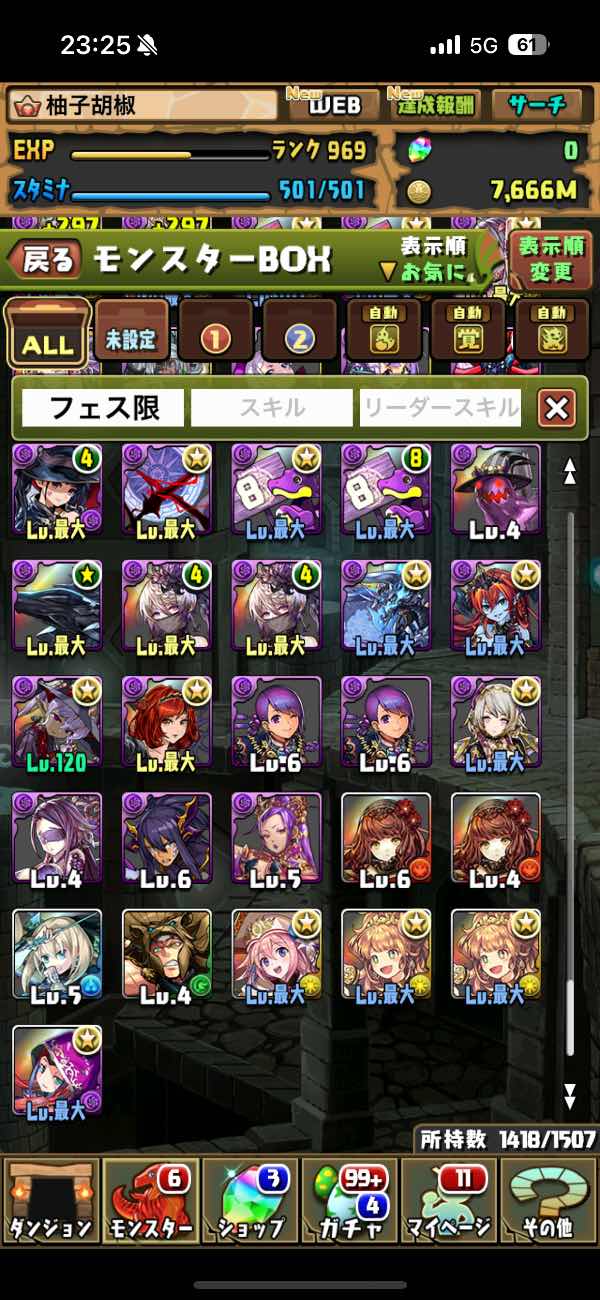Switch to the 未設定 tab

(132, 336)
